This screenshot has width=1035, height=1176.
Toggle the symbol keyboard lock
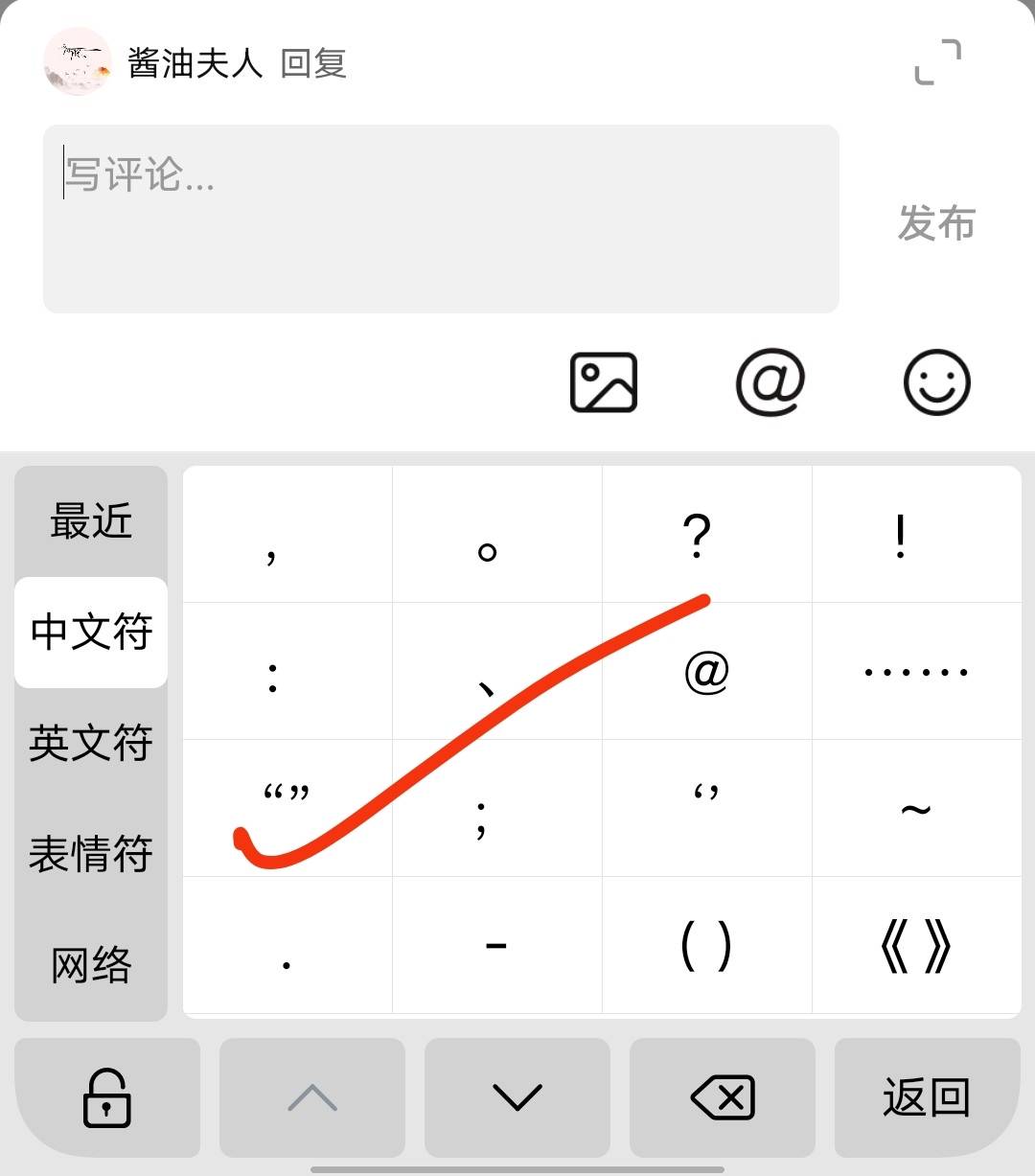[107, 1097]
